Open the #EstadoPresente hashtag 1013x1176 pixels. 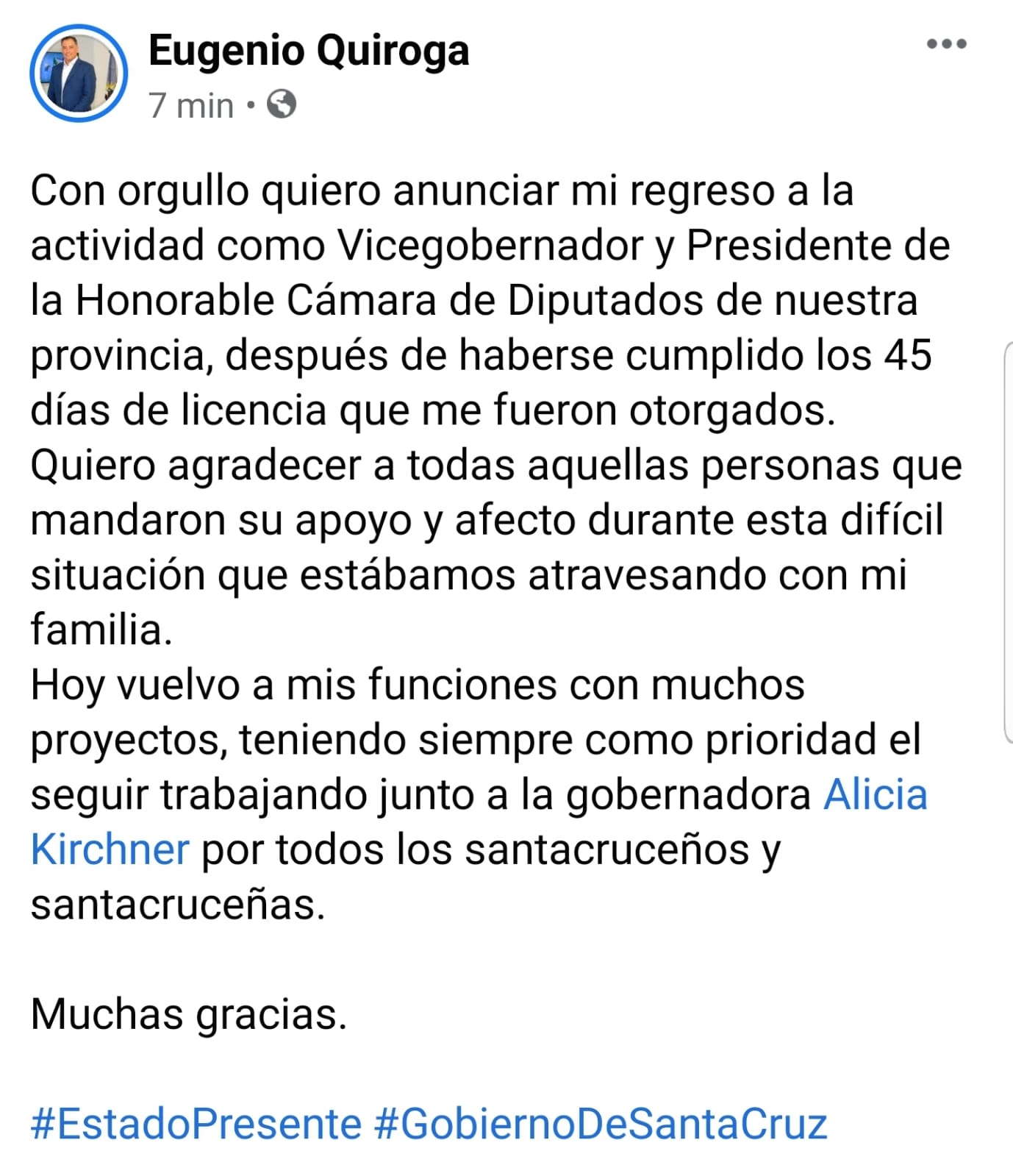pos(196,1125)
